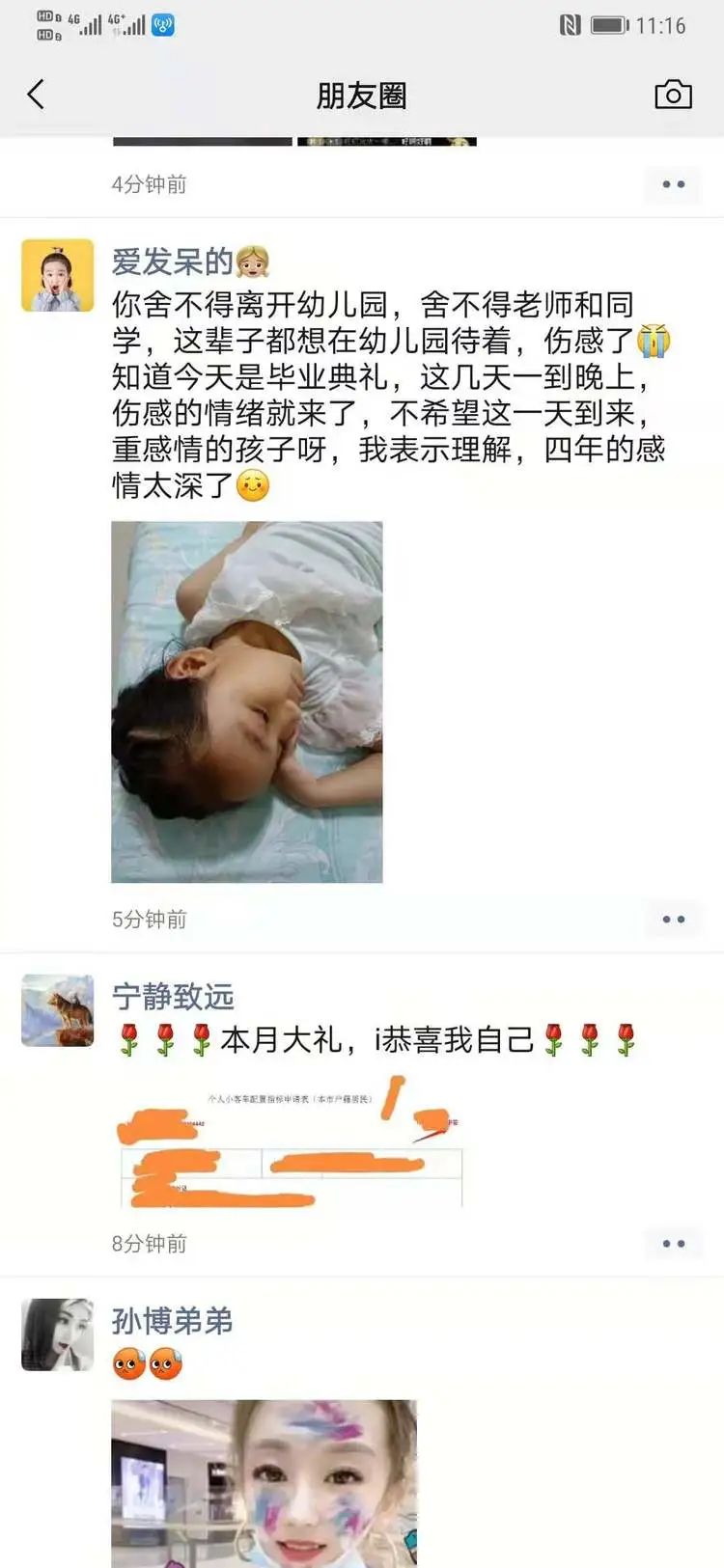
Task: Open the profile picture of 孙博弟弟
Action: pyautogui.click(x=58, y=1334)
